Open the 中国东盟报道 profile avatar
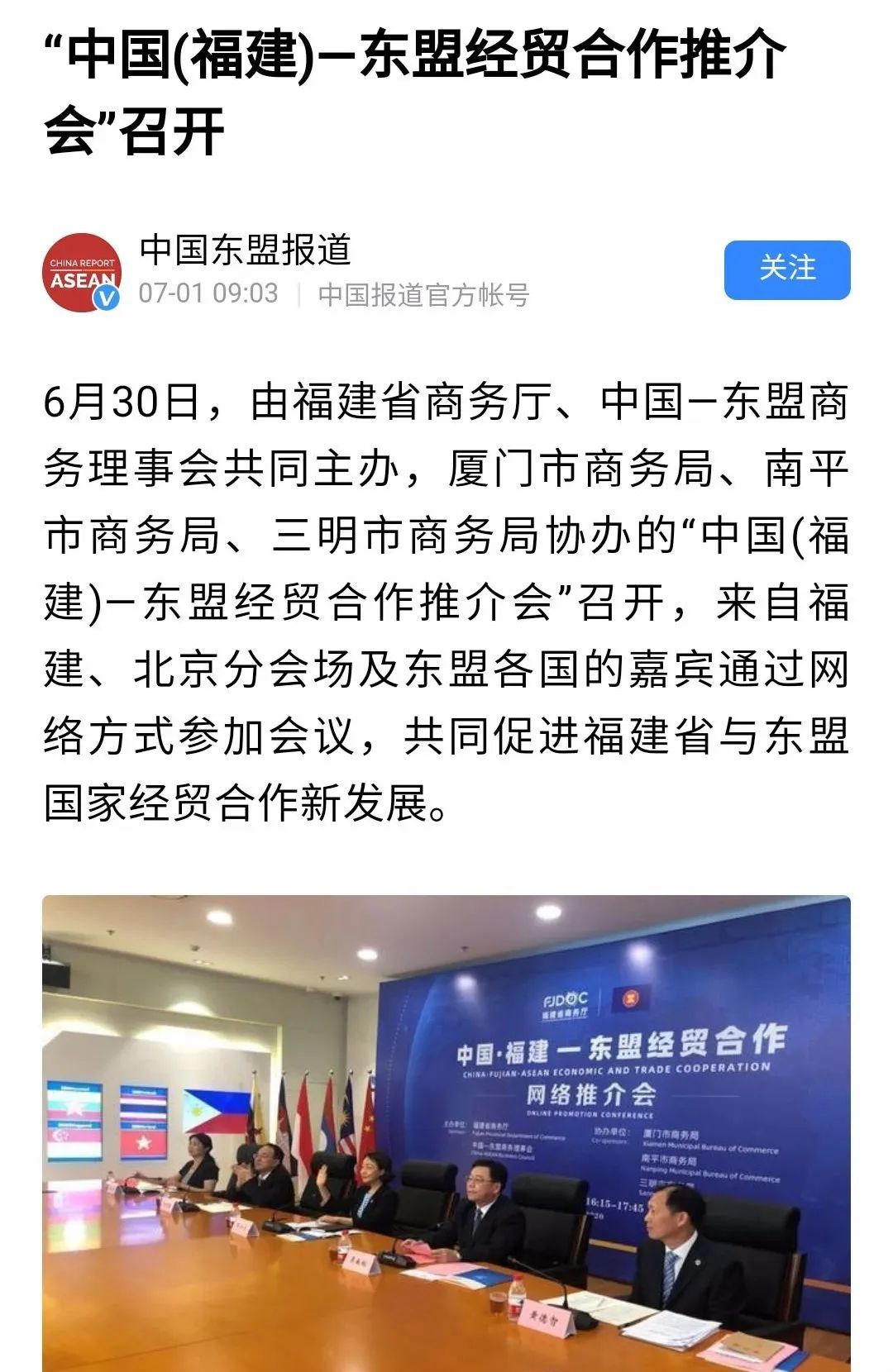Image resolution: width=893 pixels, height=1372 pixels. coord(81,273)
